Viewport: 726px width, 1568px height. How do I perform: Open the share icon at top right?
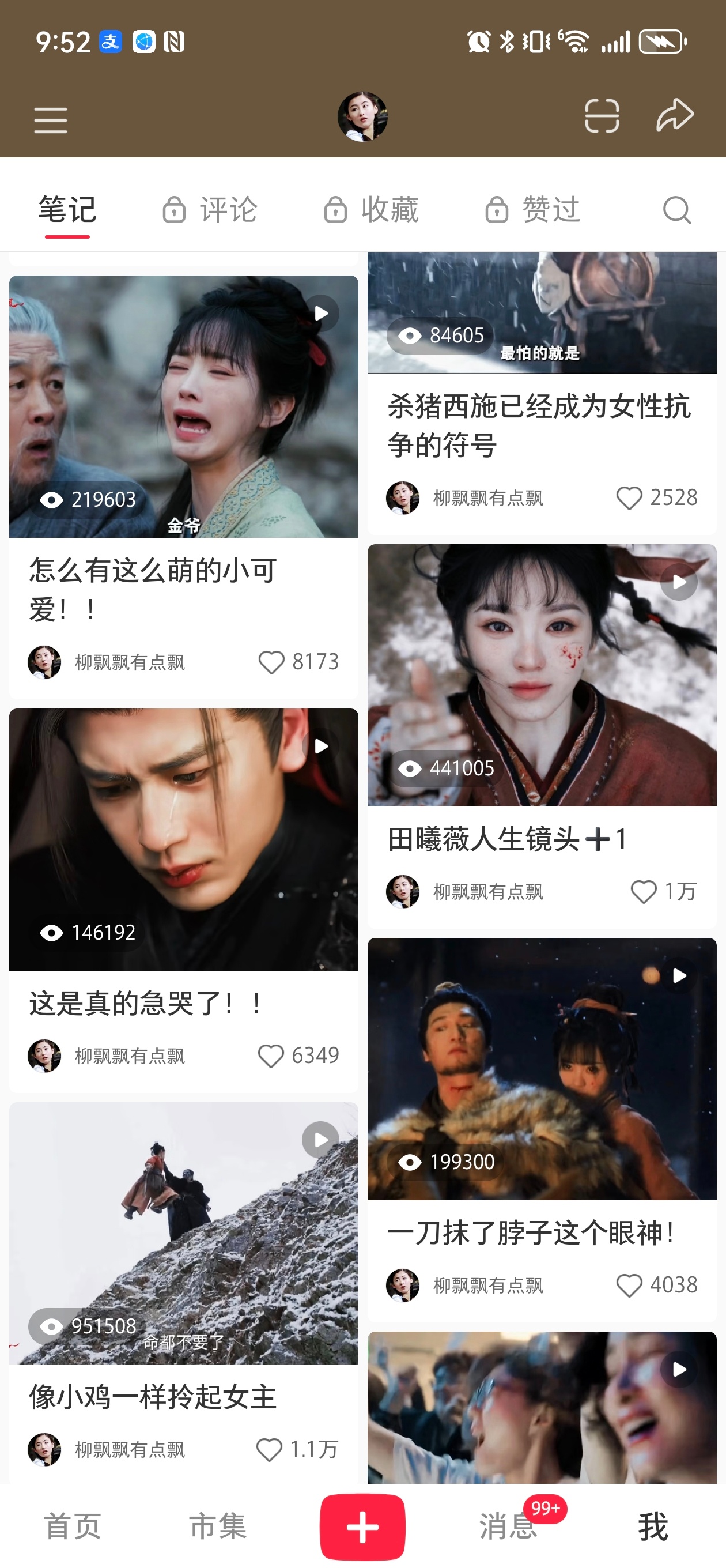click(675, 116)
